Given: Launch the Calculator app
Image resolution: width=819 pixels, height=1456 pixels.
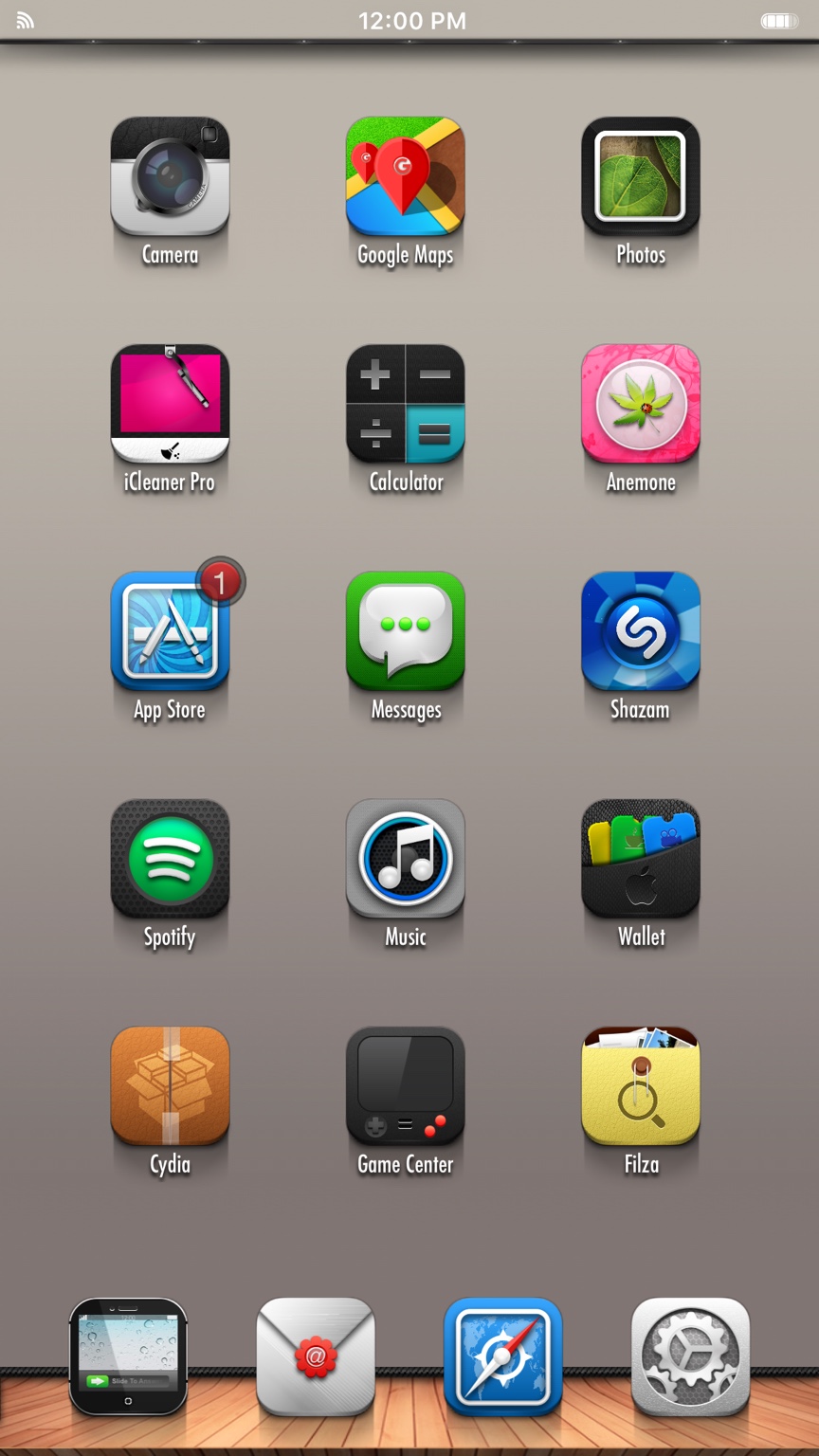Looking at the screenshot, I should click(x=405, y=404).
